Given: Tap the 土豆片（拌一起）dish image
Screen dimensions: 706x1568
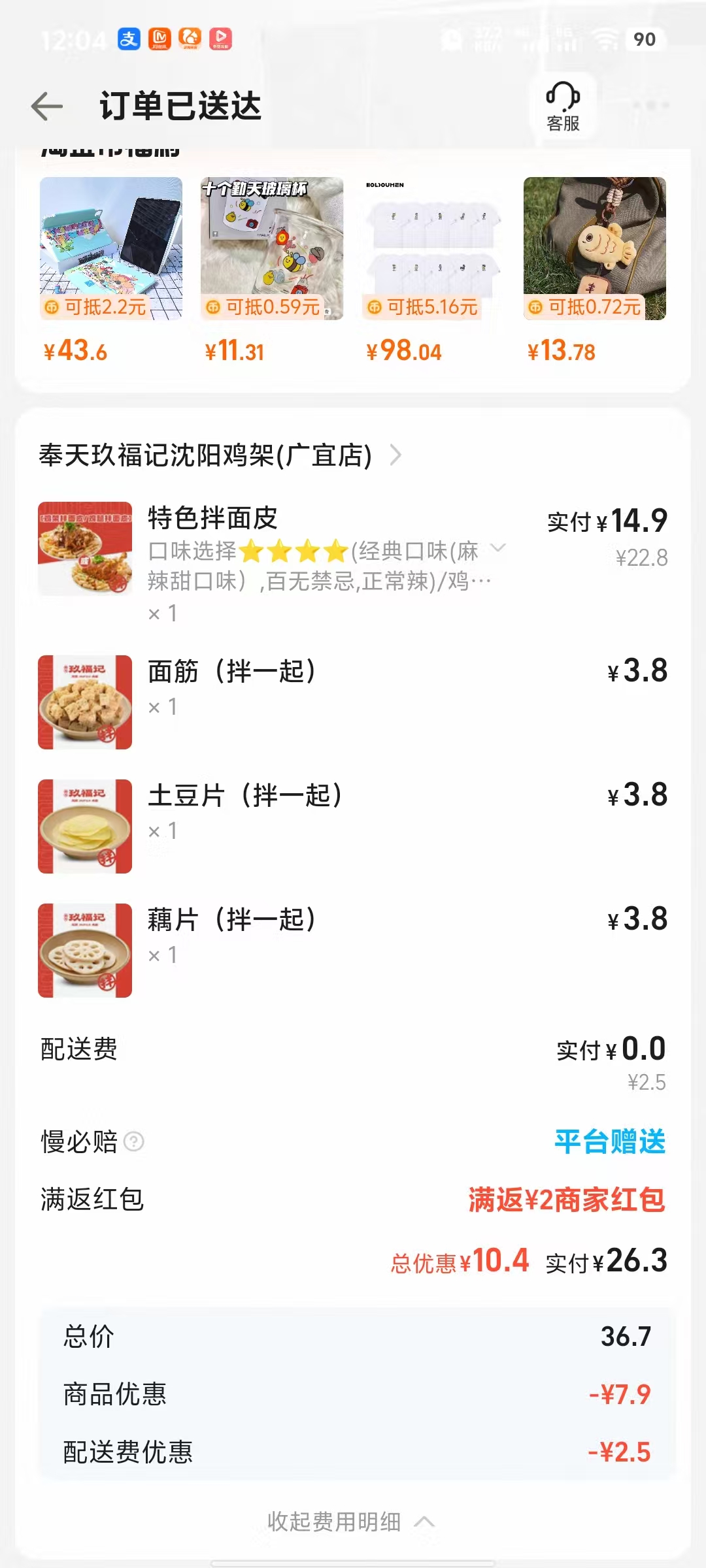Looking at the screenshot, I should point(85,826).
